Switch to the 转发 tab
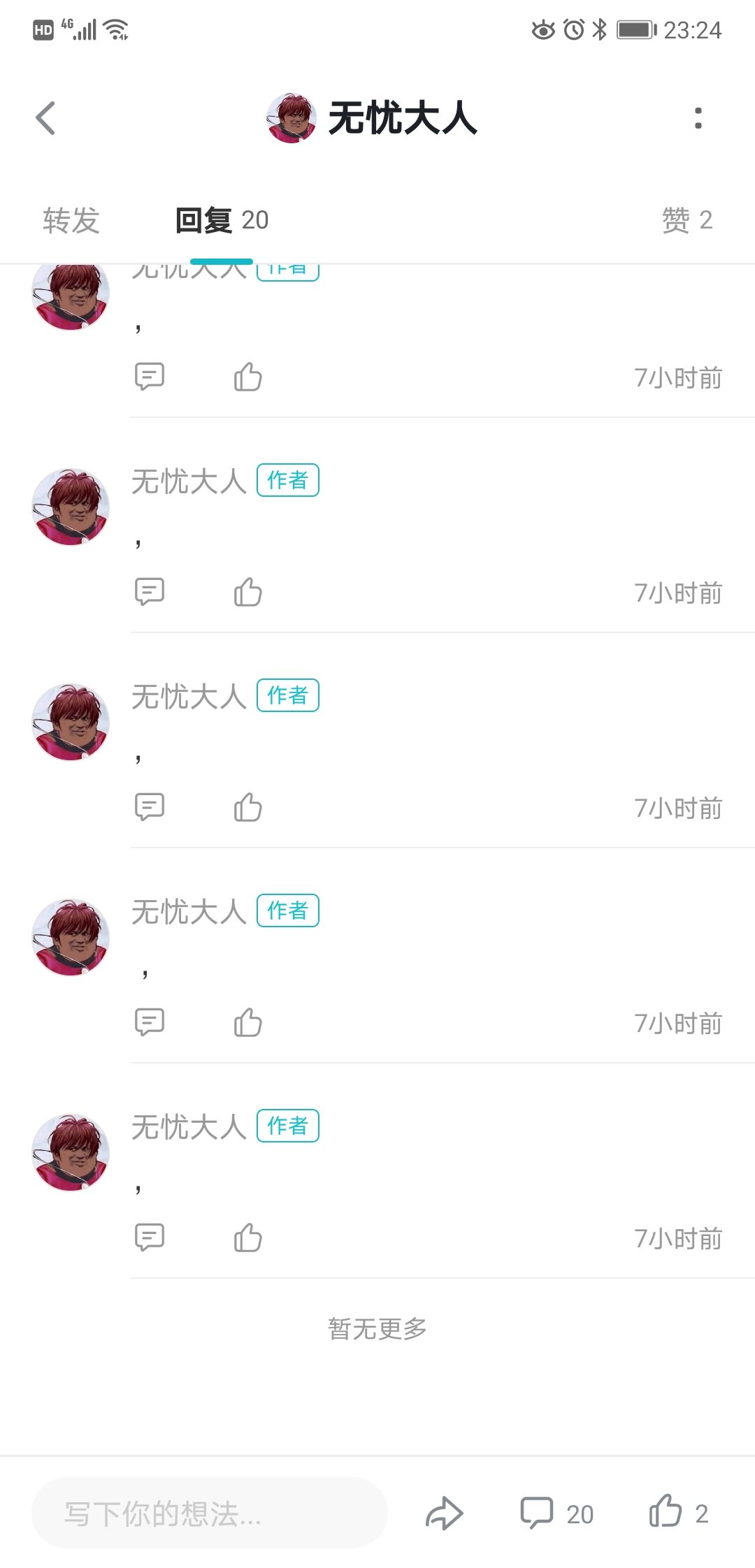755x1568 pixels. click(71, 221)
